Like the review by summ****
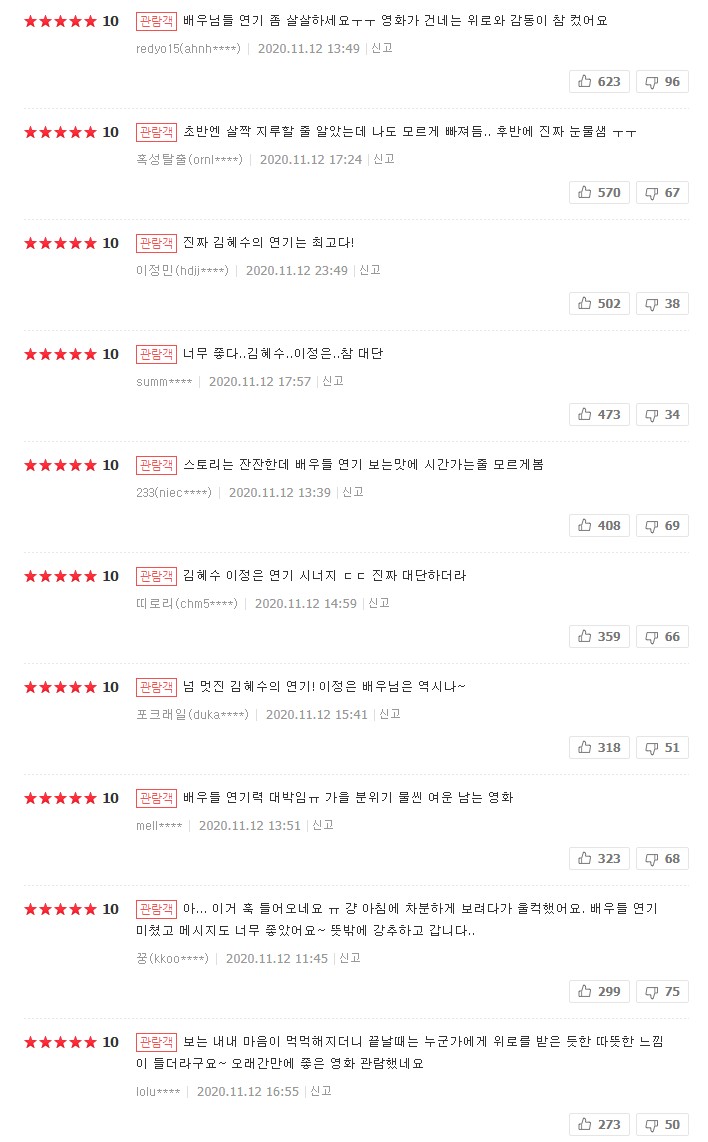708x1142 pixels. [x=599, y=414]
